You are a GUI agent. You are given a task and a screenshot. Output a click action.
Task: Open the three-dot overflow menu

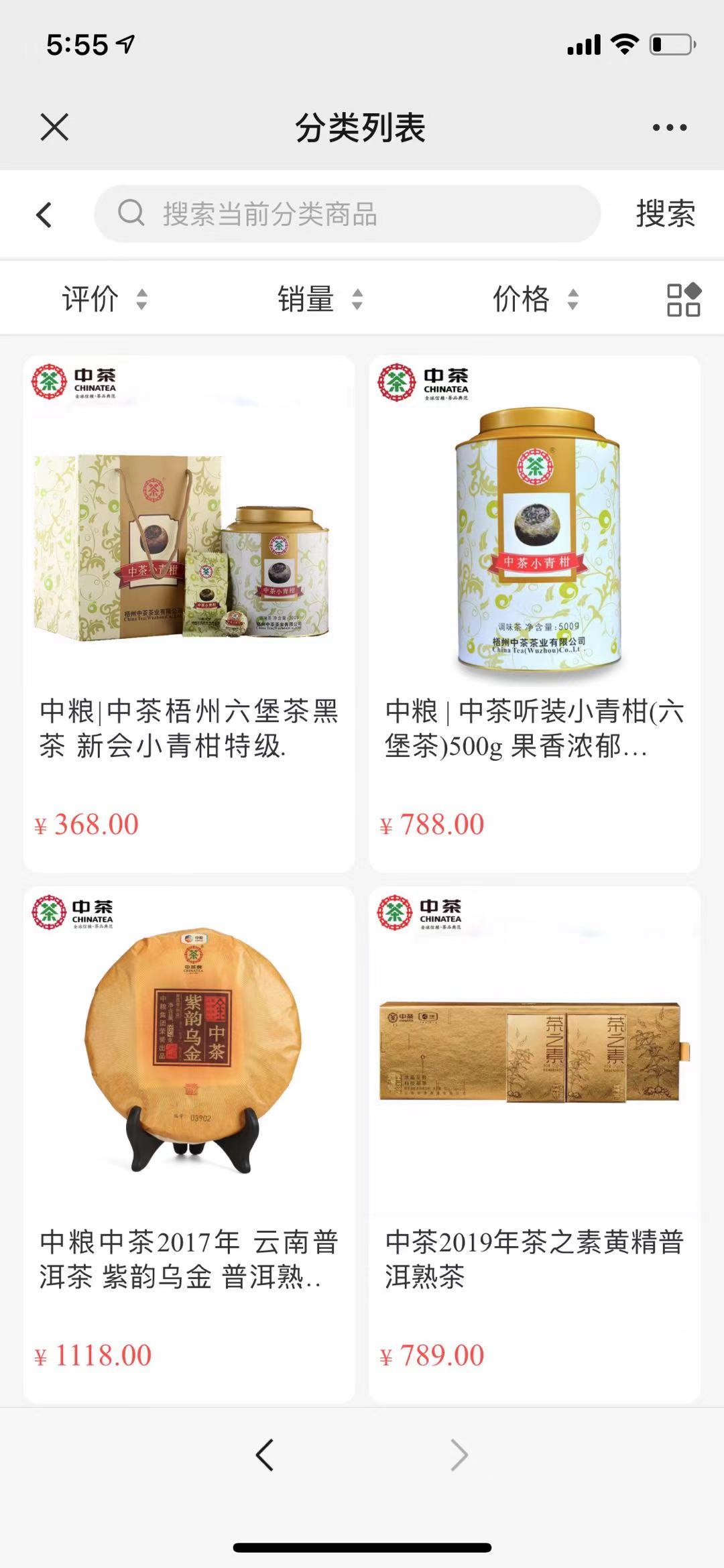tap(669, 127)
